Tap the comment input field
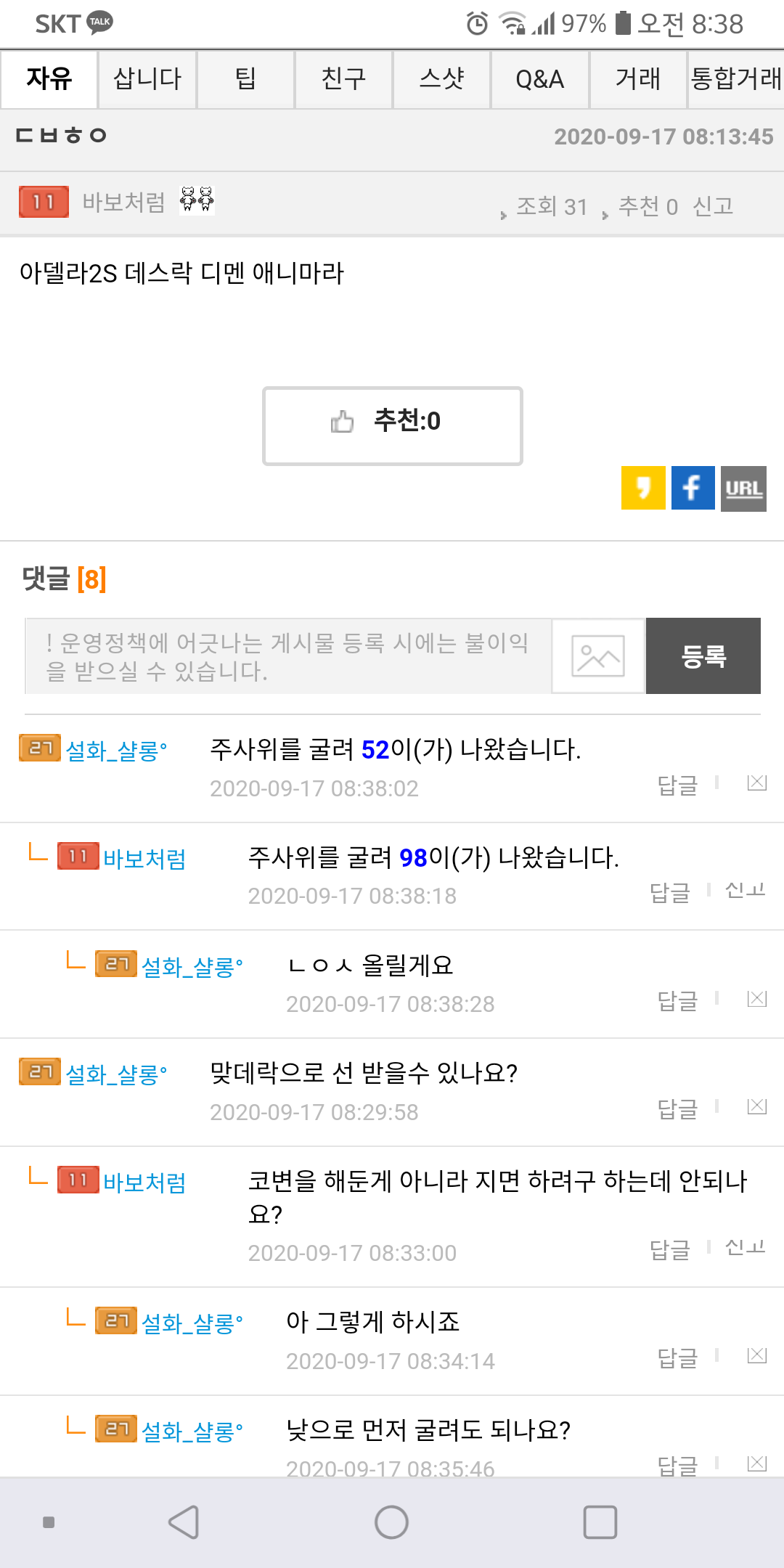784x1568 pixels. tap(288, 656)
